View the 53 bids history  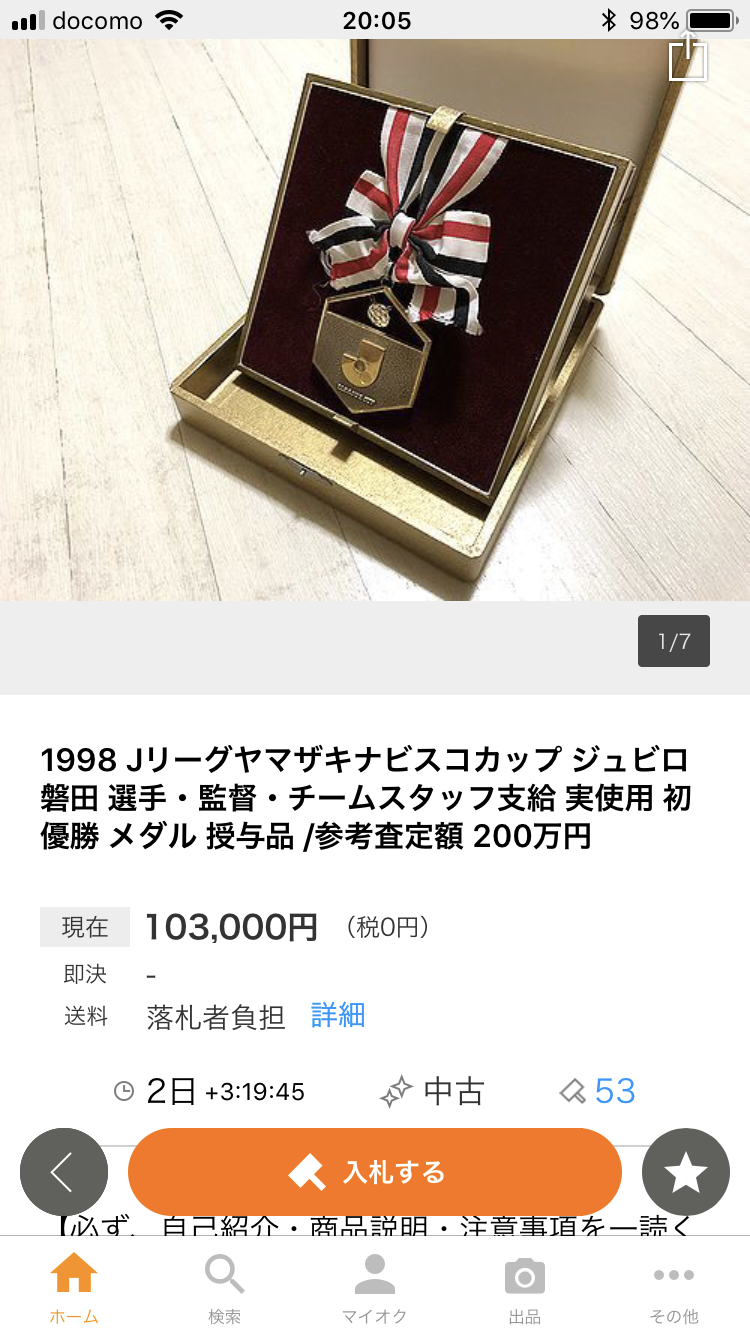[x=600, y=1091]
